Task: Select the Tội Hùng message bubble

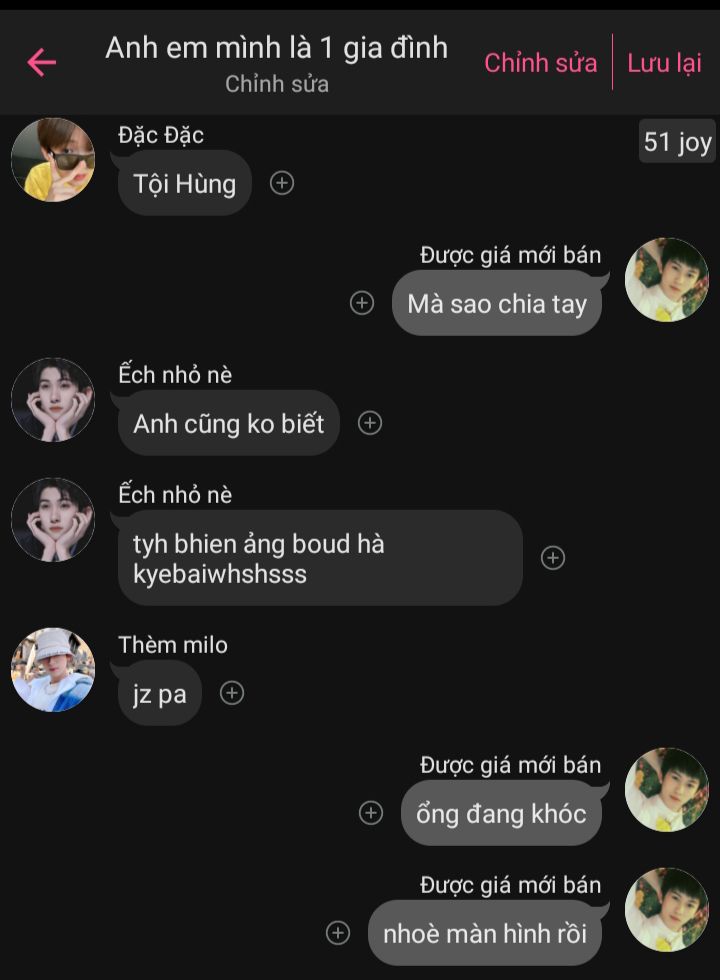Action: coord(184,184)
